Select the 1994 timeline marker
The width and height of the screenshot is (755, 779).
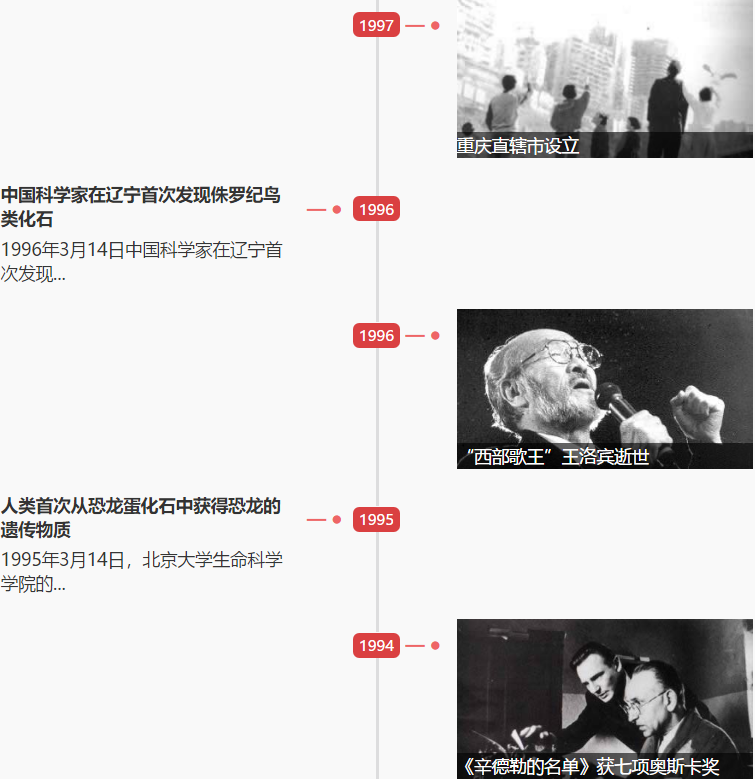[376, 646]
